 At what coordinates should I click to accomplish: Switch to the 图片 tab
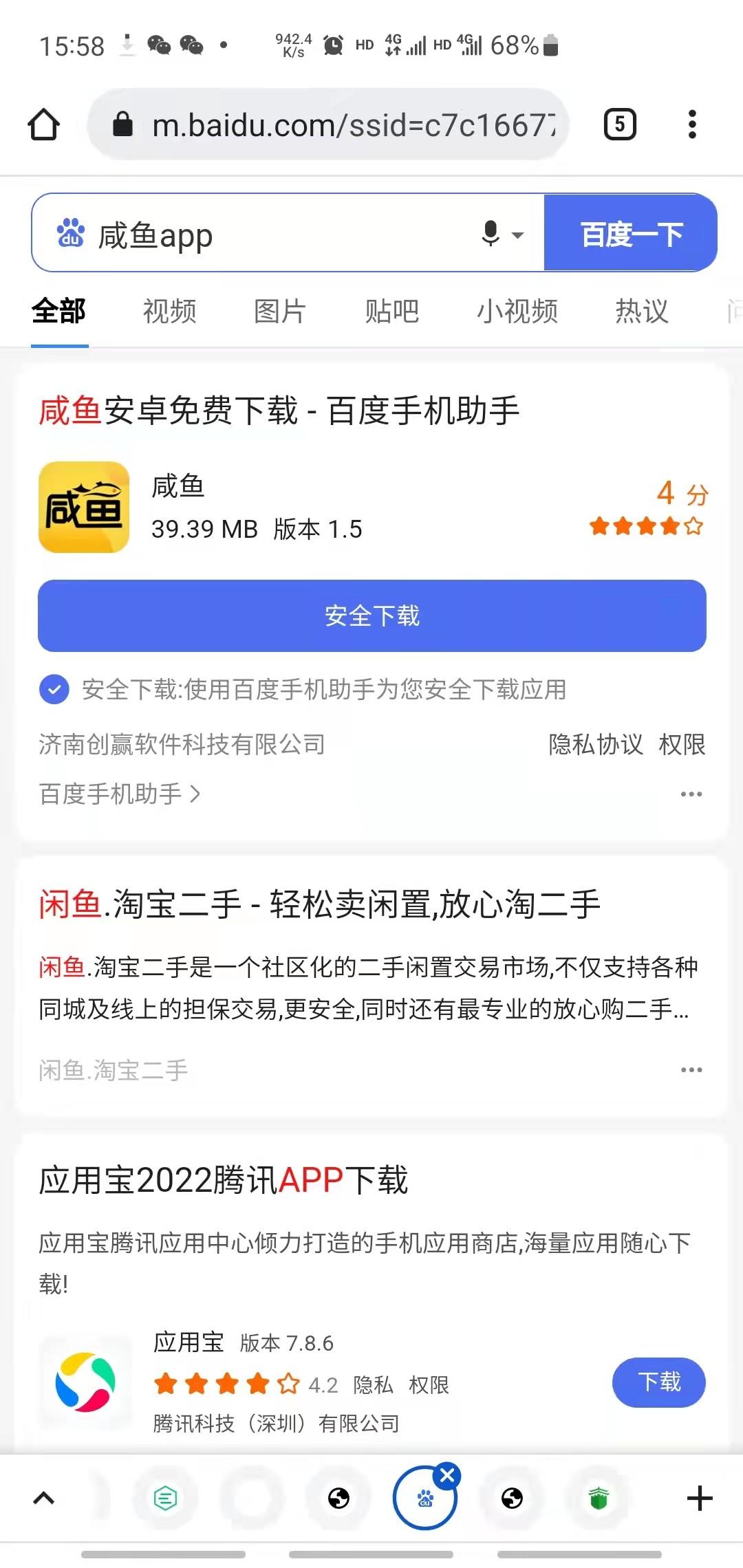pyautogui.click(x=280, y=311)
